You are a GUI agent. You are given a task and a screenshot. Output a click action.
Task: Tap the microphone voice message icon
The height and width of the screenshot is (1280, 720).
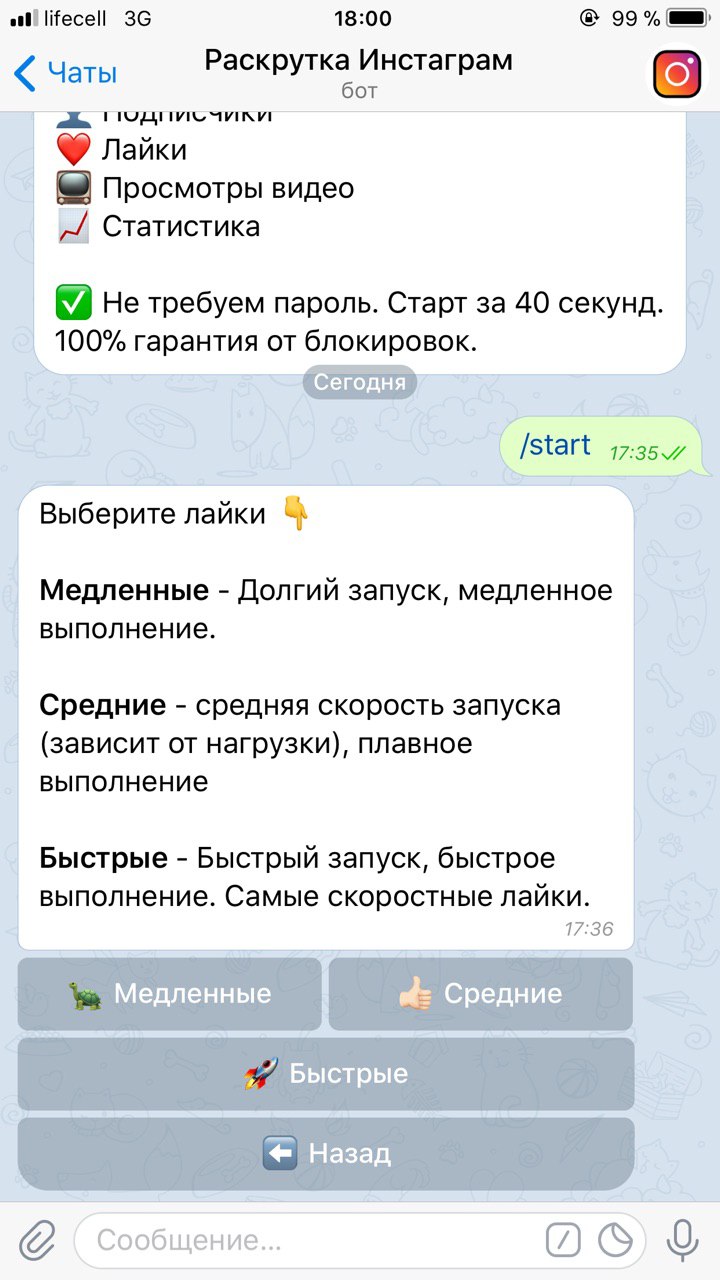coord(683,1241)
